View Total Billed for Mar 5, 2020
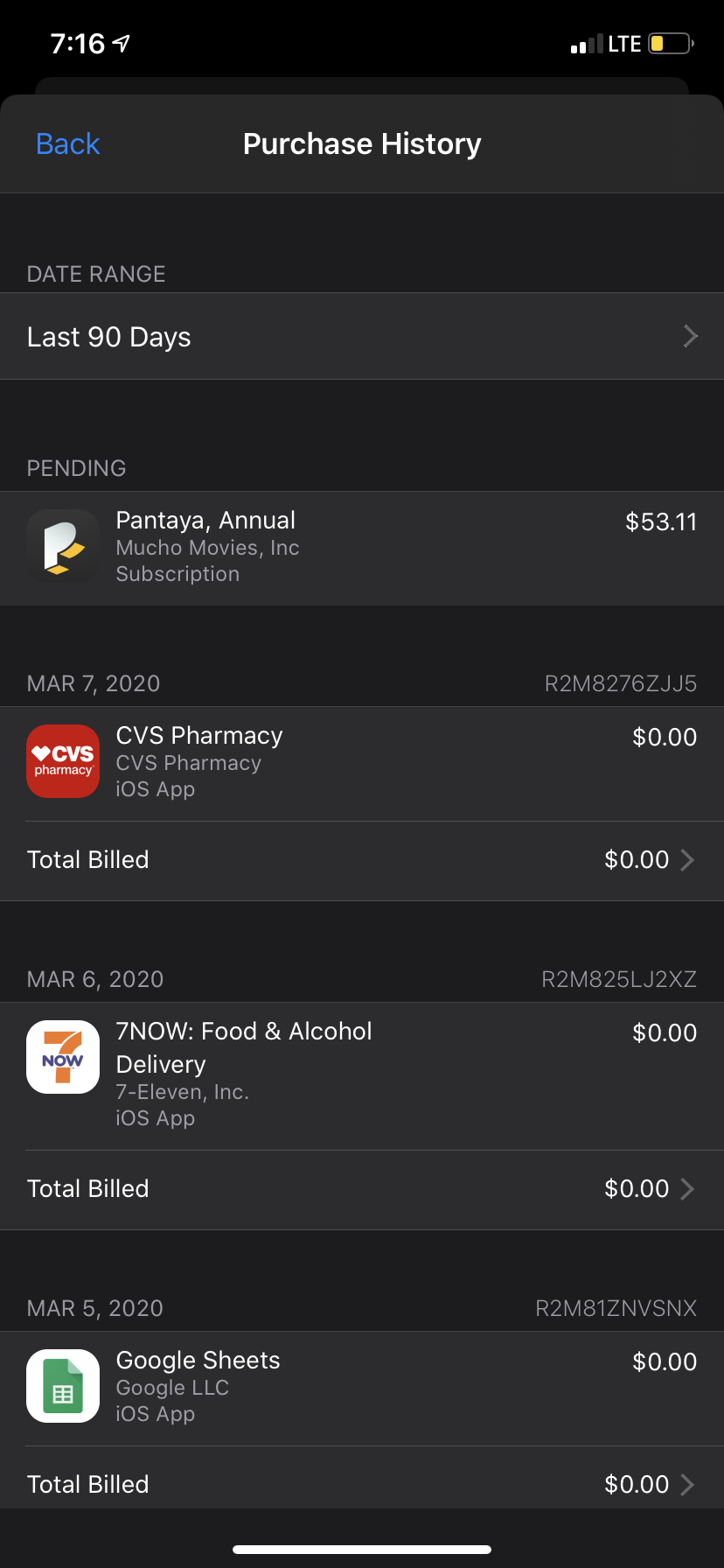 (362, 1484)
